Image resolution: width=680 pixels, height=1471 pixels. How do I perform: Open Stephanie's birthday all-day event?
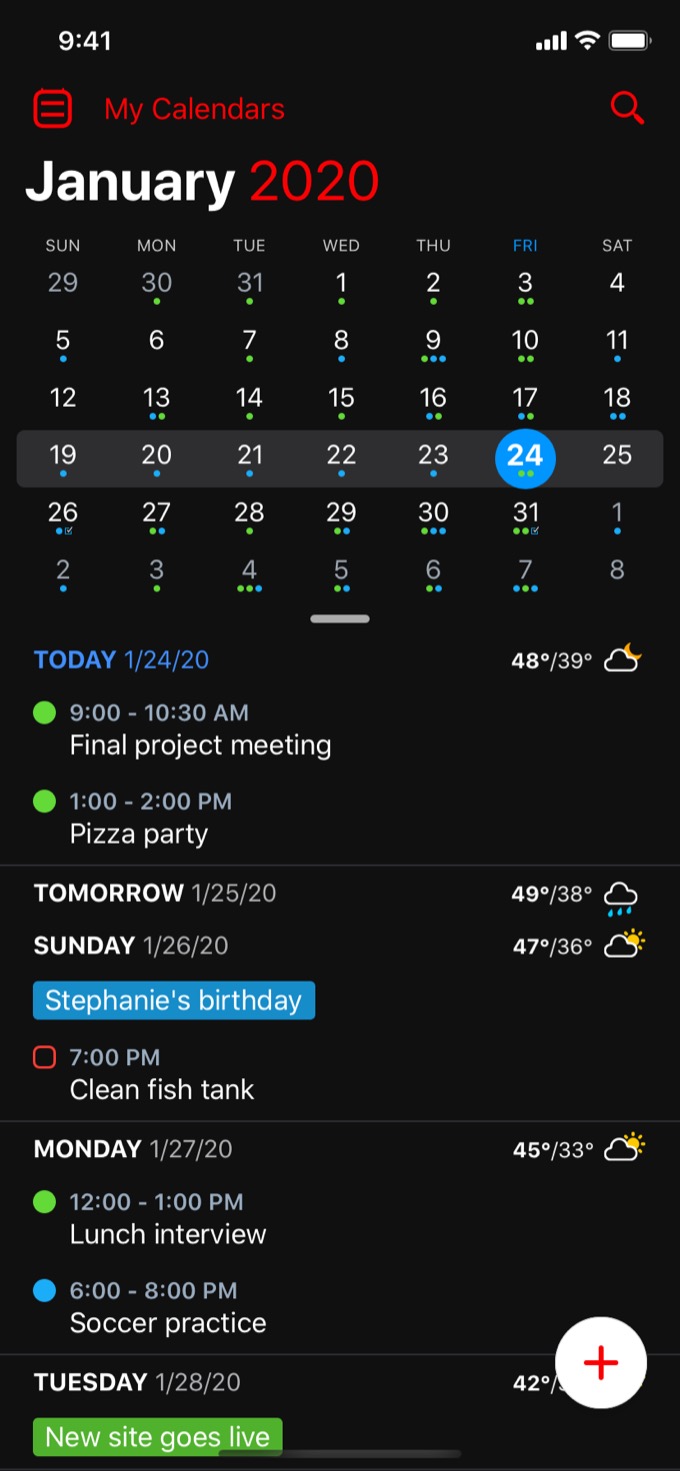(x=173, y=1000)
